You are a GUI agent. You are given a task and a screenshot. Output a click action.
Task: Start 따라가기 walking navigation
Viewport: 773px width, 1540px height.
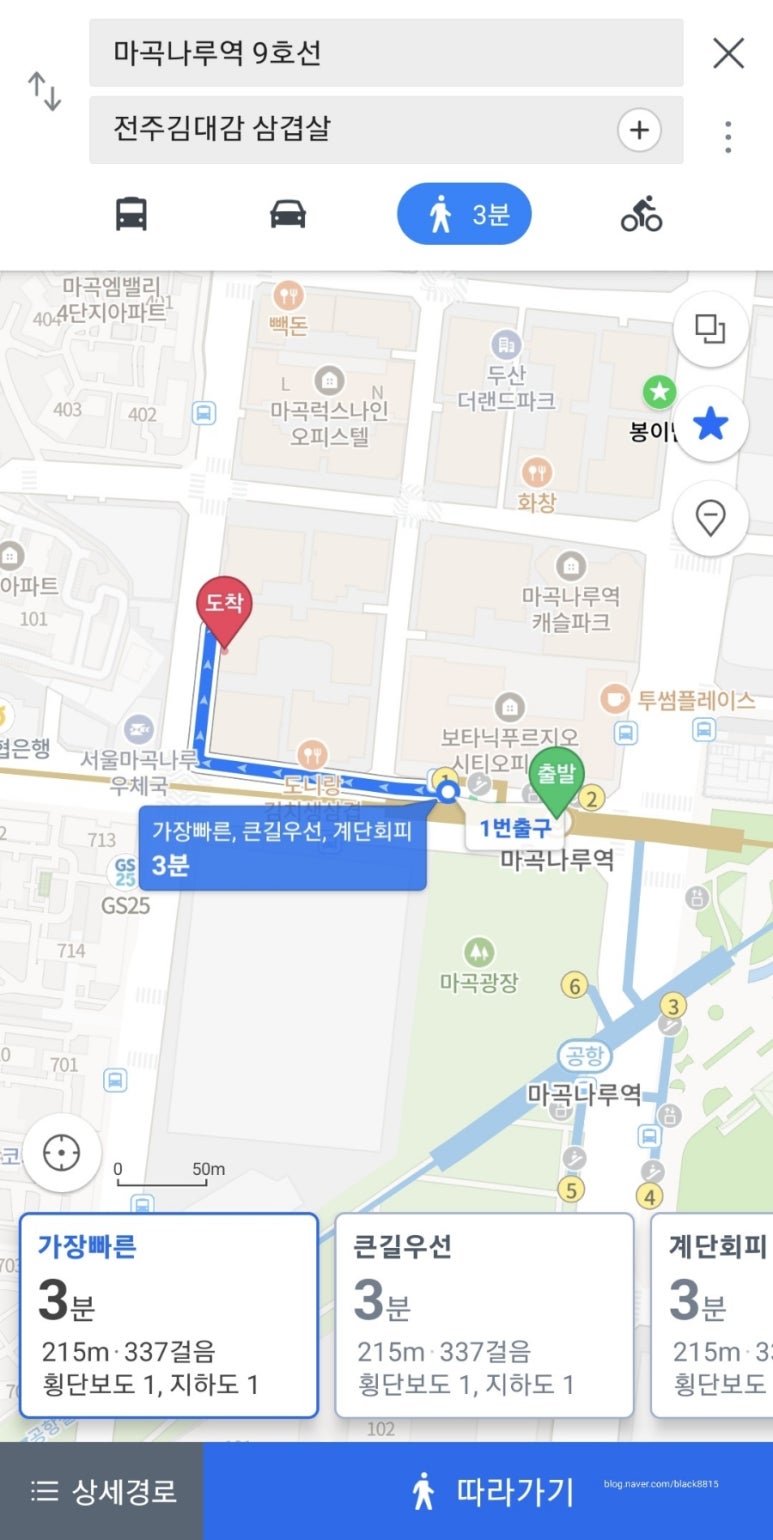[x=490, y=1491]
